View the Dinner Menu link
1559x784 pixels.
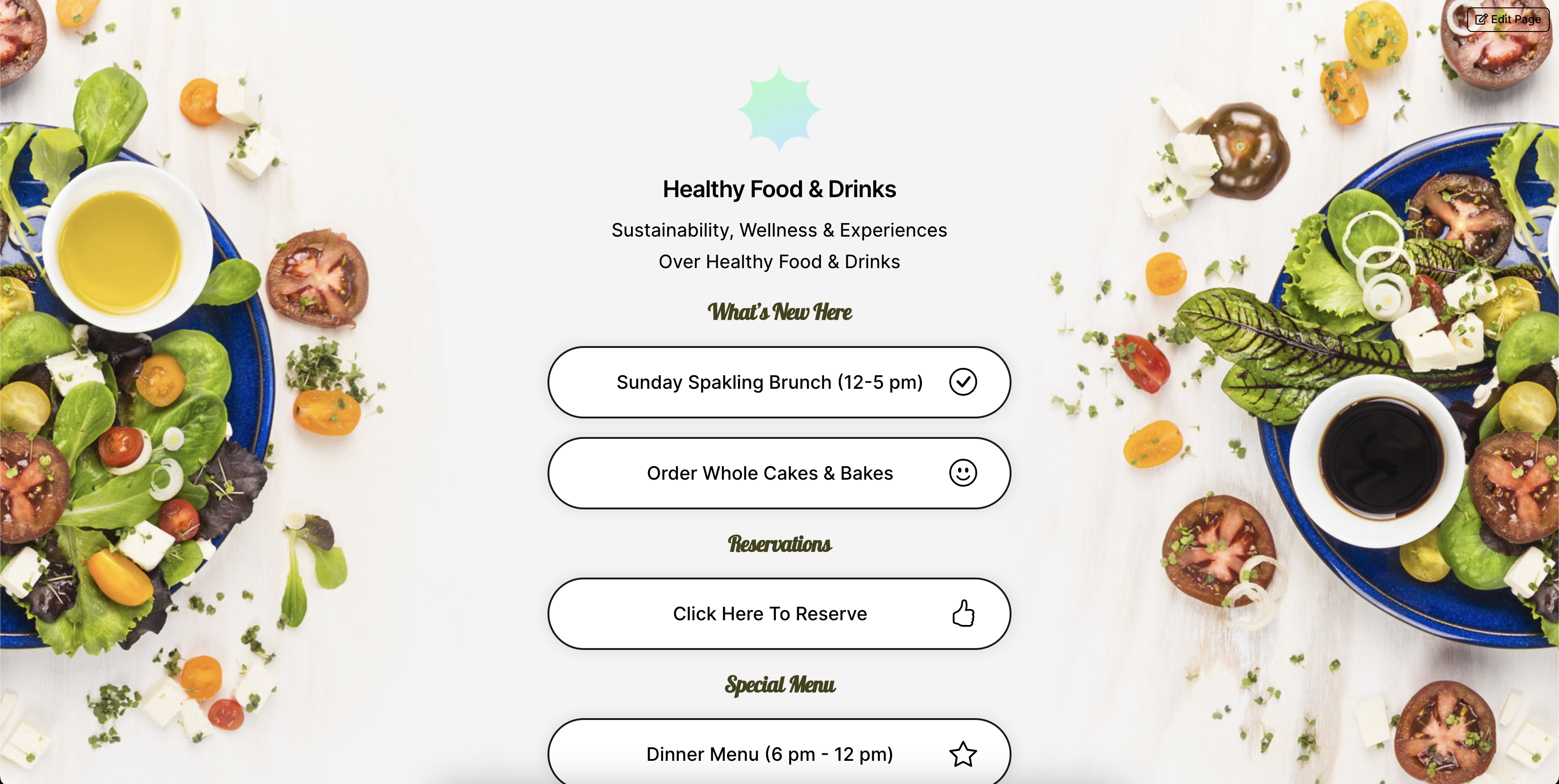[x=778, y=753]
